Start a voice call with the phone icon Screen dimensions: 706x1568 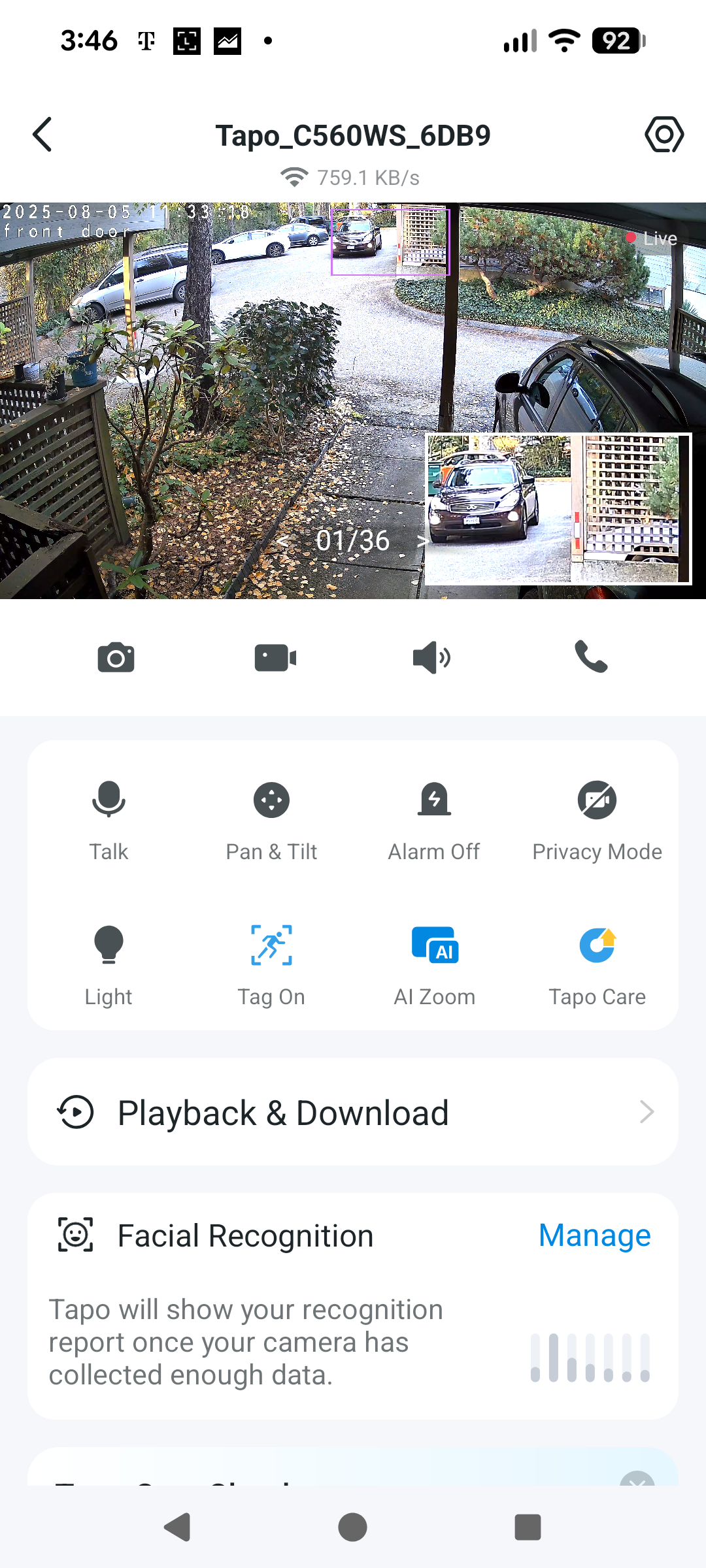click(591, 657)
